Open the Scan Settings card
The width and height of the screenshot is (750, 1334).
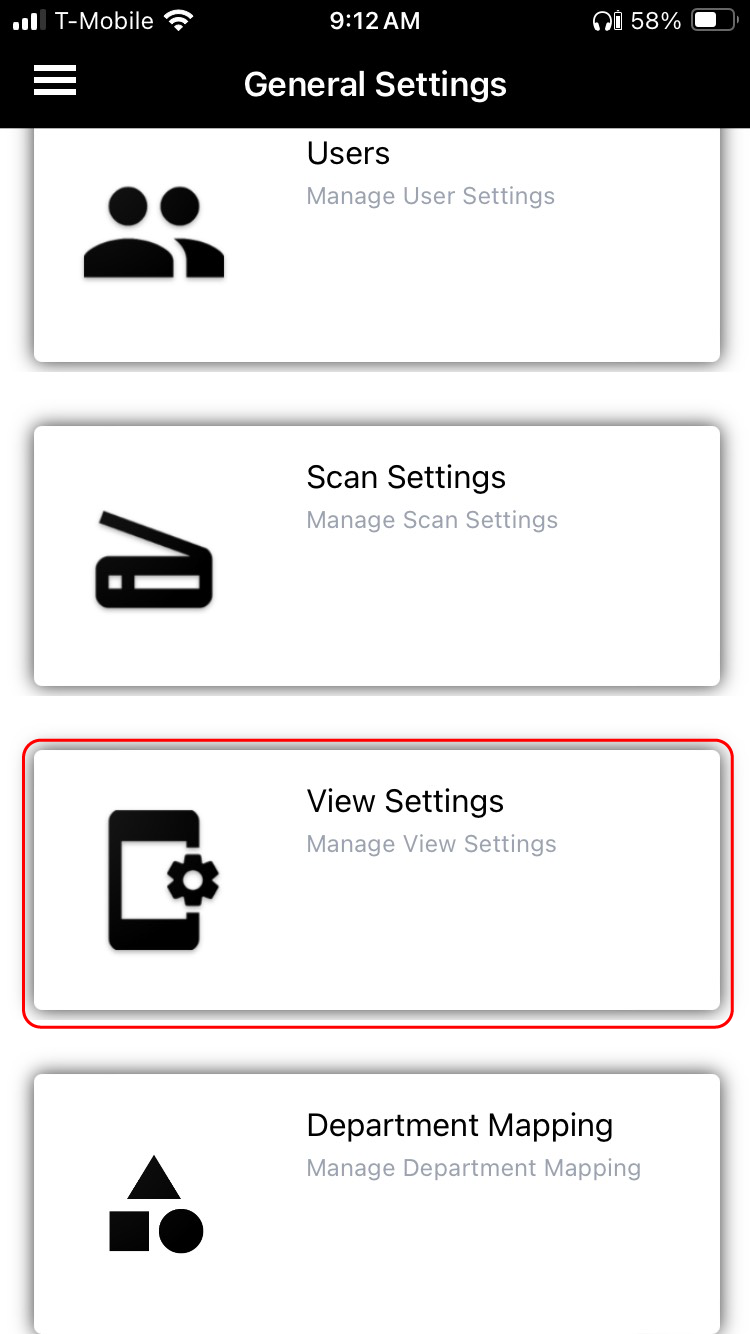(x=377, y=556)
